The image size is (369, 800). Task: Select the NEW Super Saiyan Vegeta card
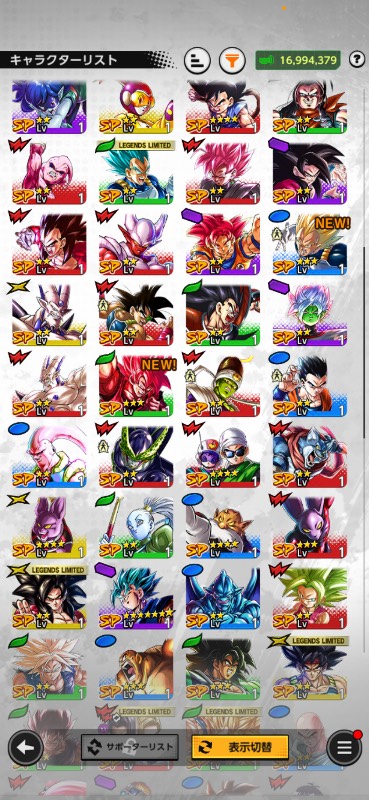tap(309, 244)
